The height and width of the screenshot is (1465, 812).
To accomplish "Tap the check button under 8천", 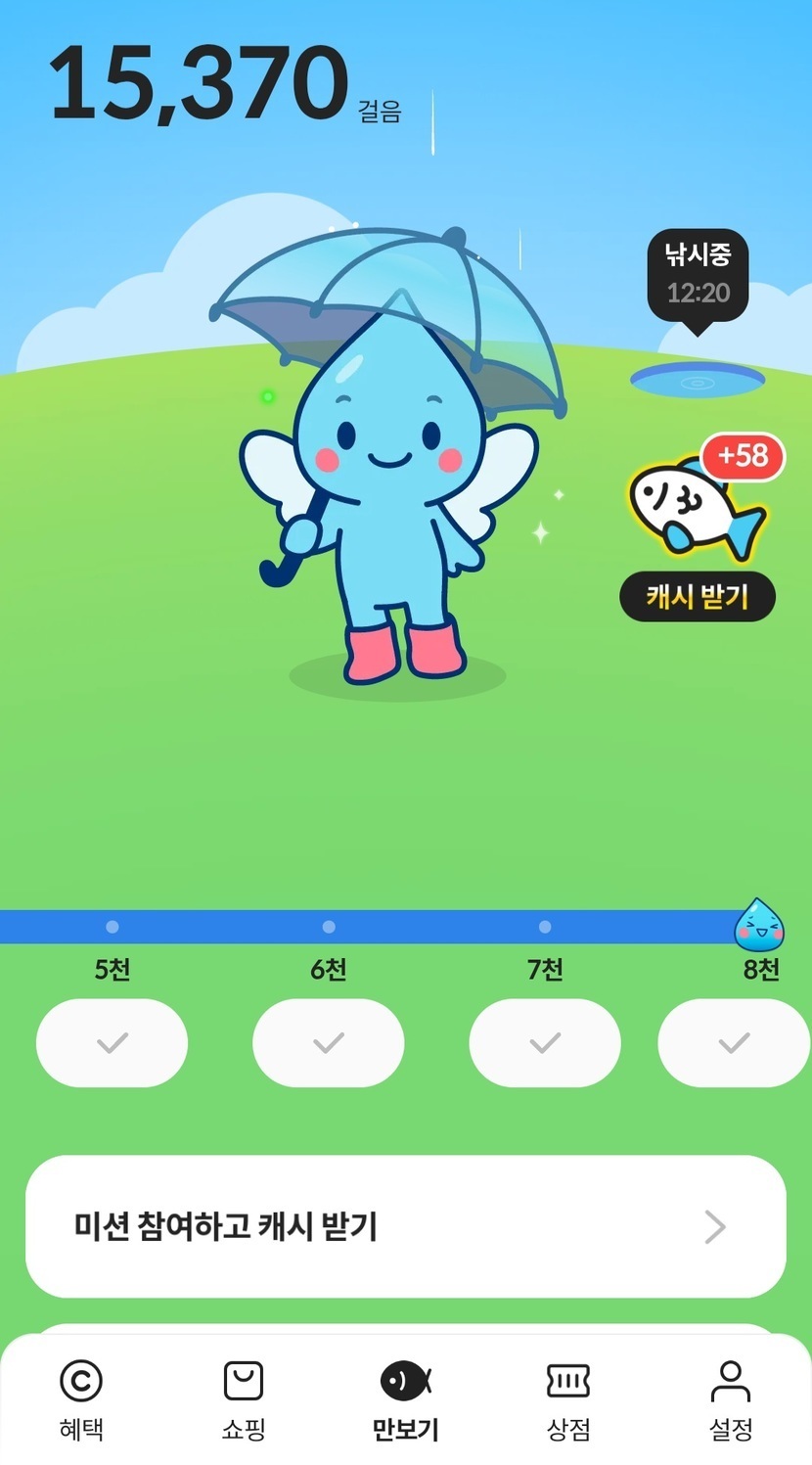I will (734, 1043).
